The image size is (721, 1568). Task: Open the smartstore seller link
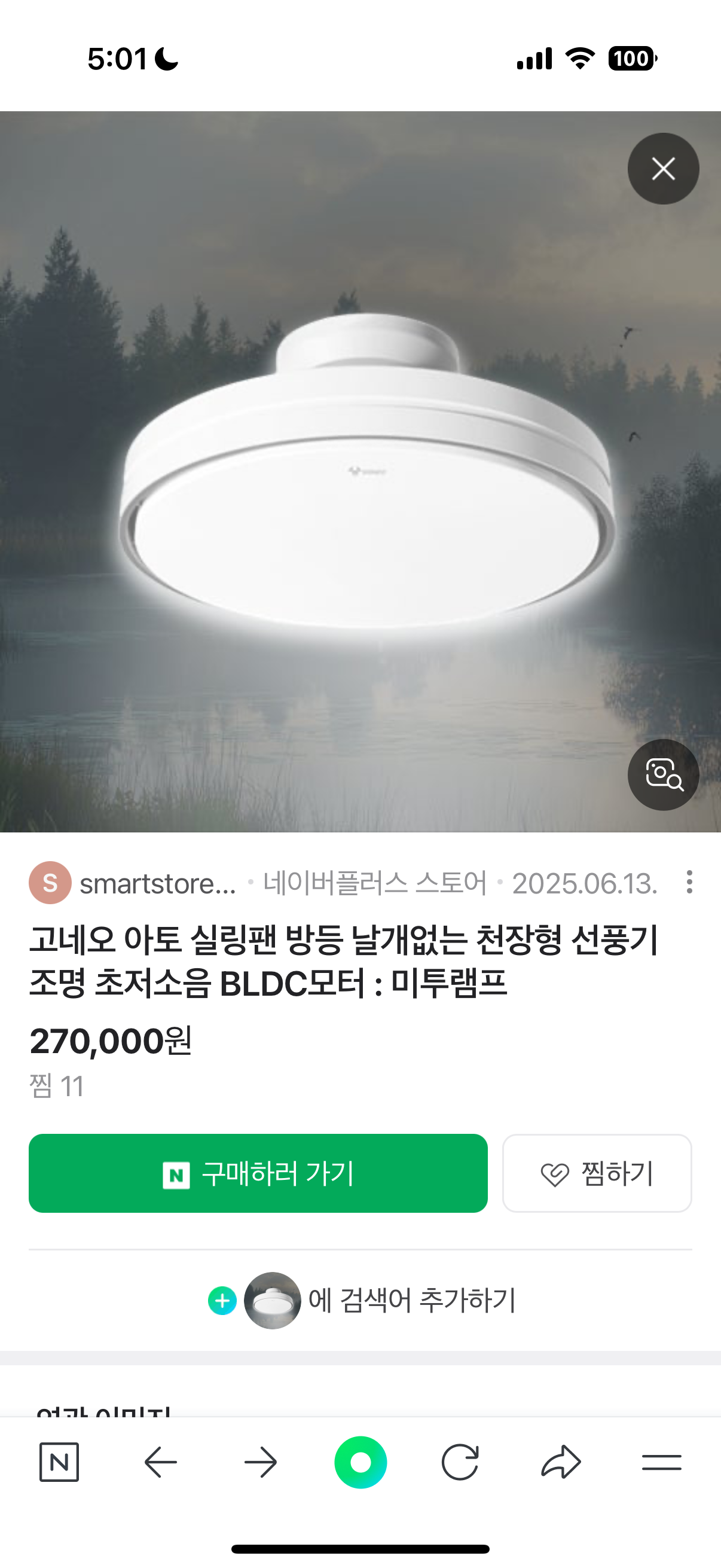134,883
